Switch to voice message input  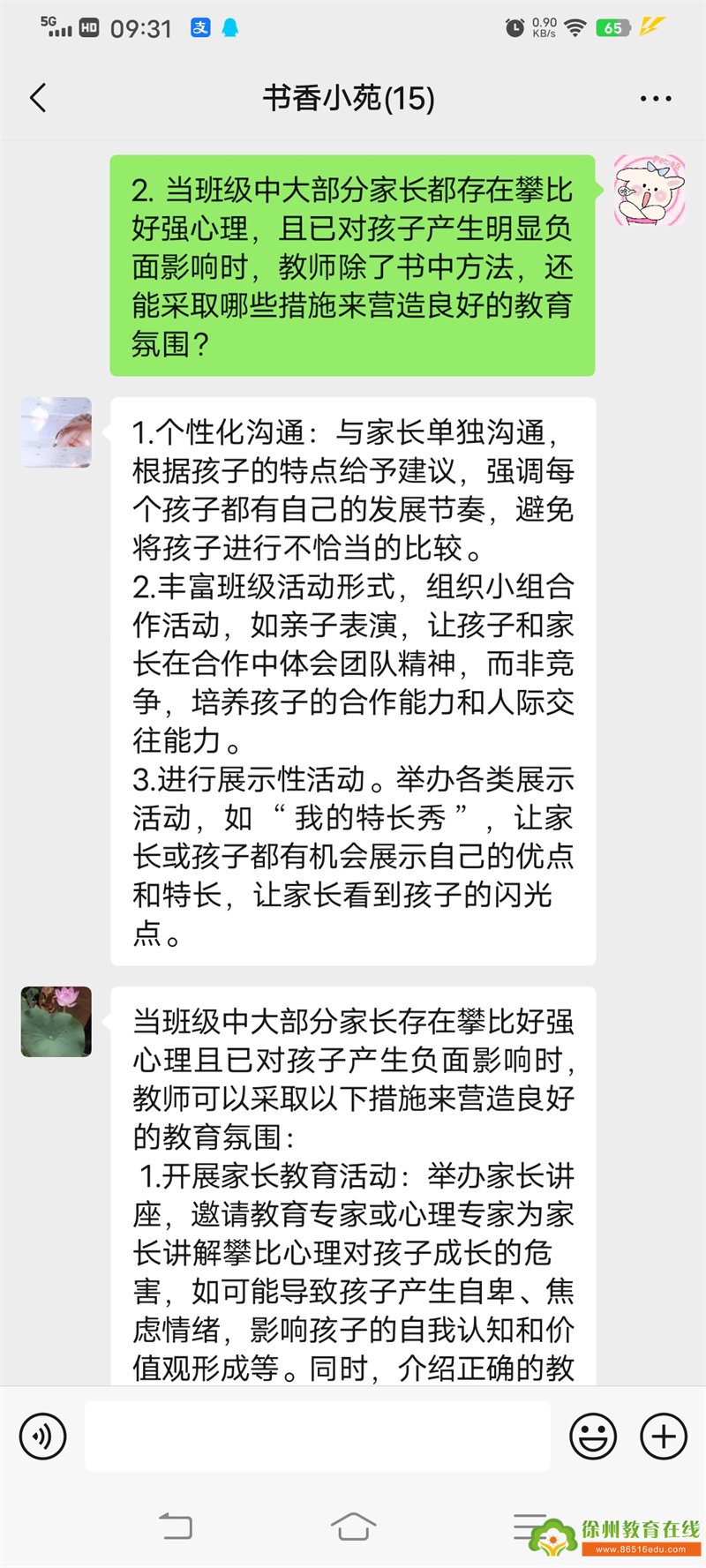click(x=43, y=1436)
